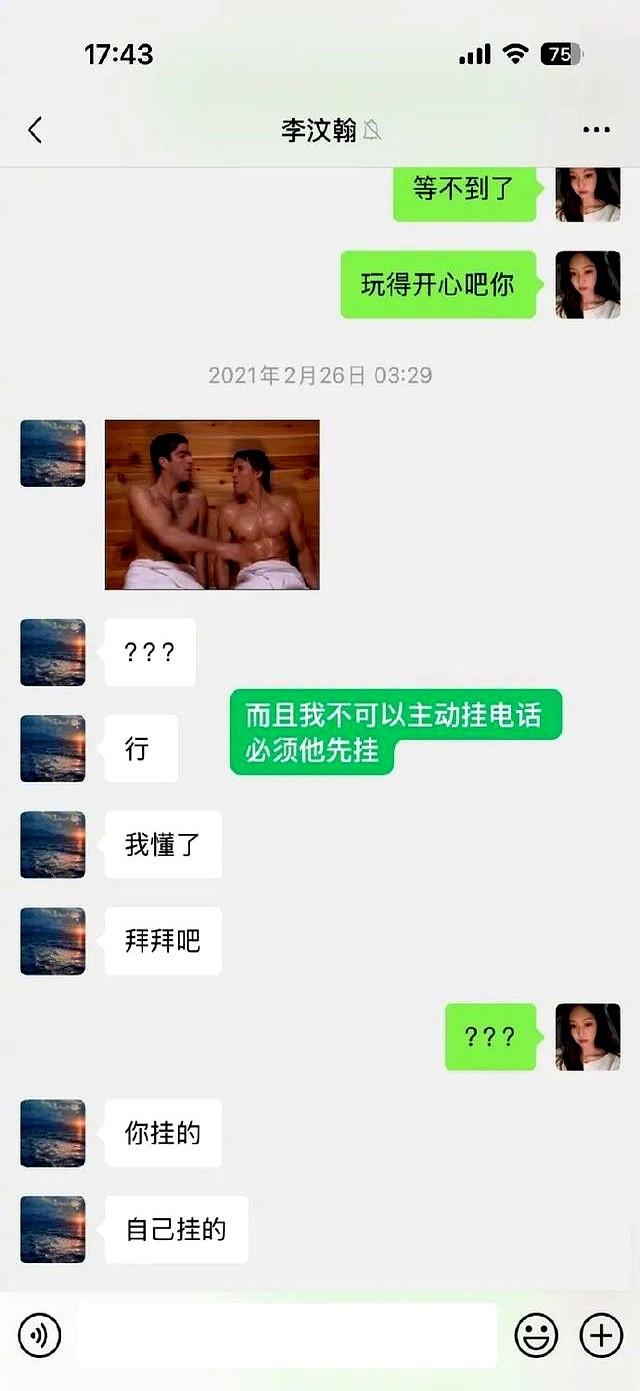Open the plus attachments menu

601,1335
